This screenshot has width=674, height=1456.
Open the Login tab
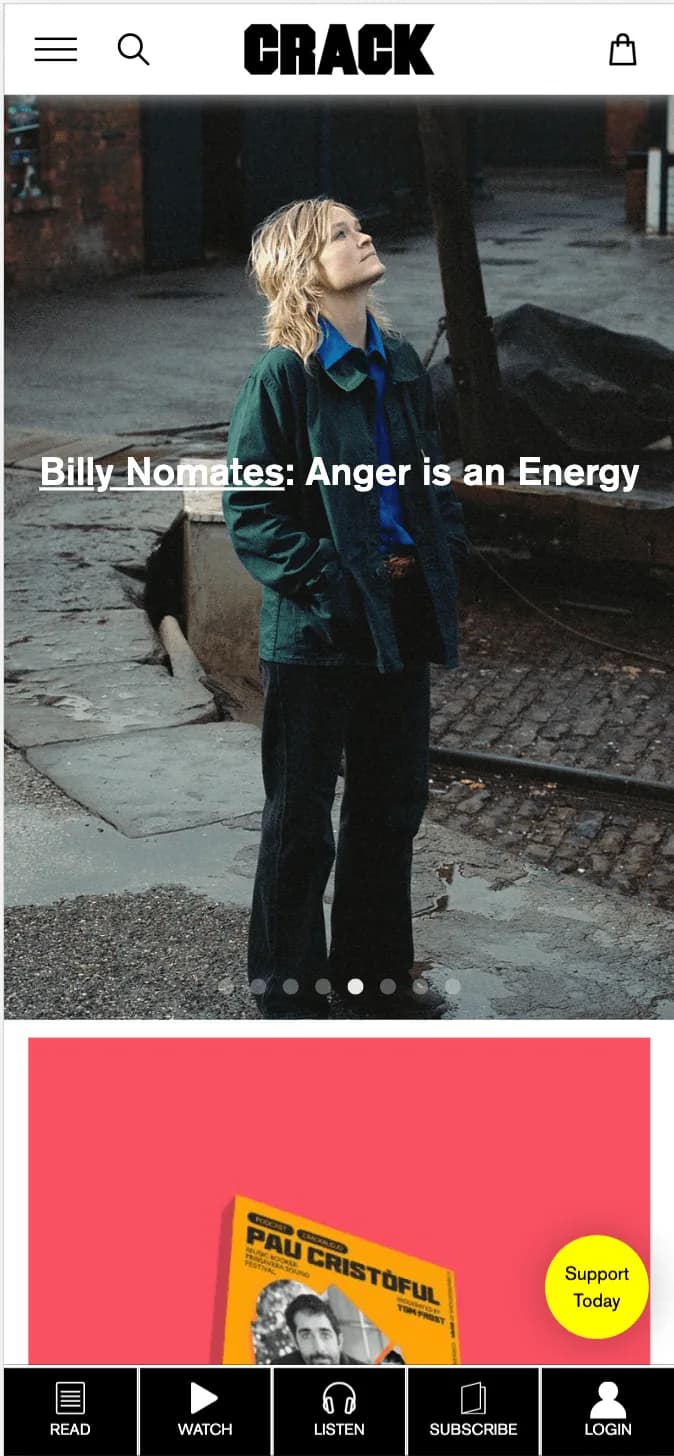tap(608, 1411)
